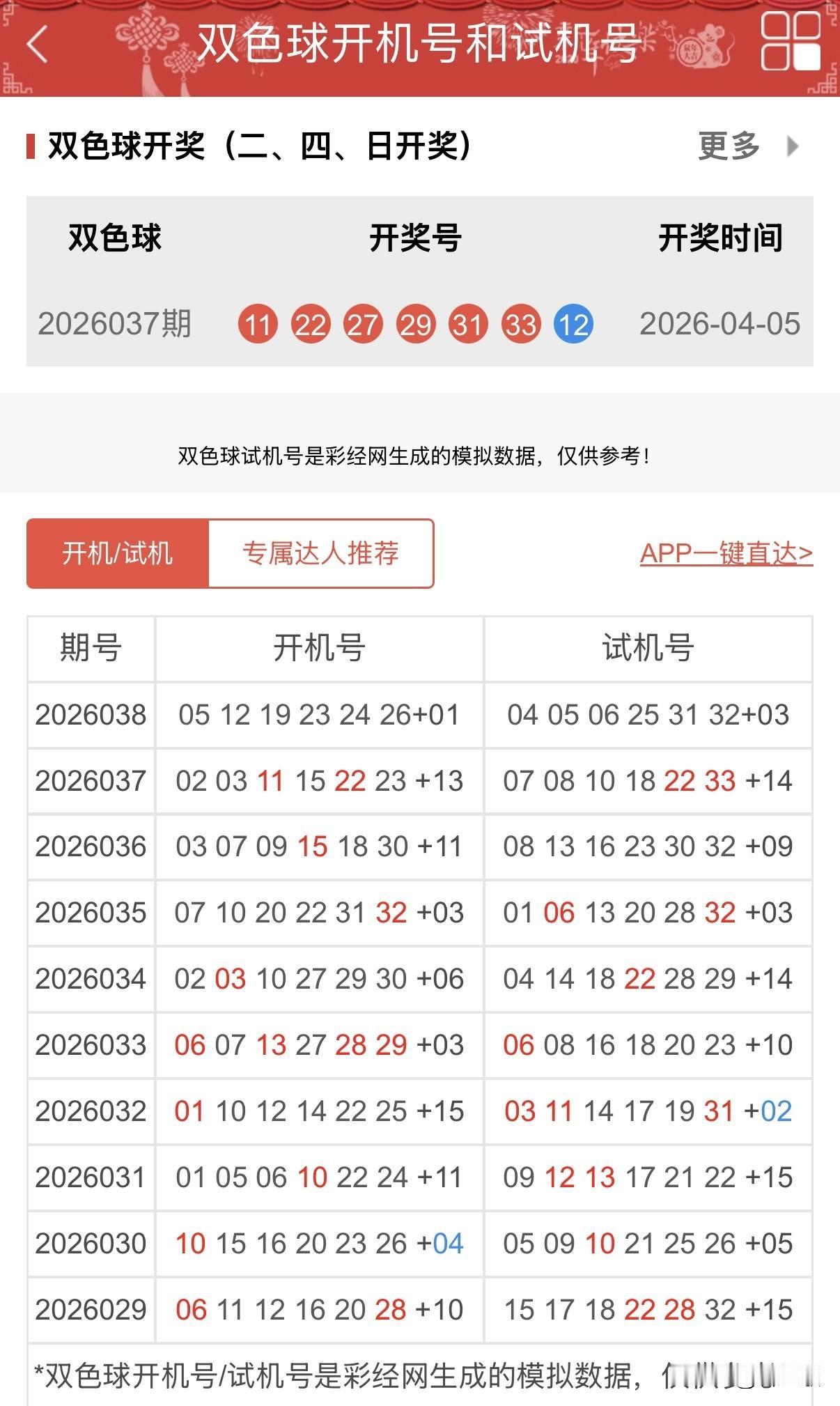Select the 开机/试机 tab
The height and width of the screenshot is (1406, 840).
click(x=117, y=553)
